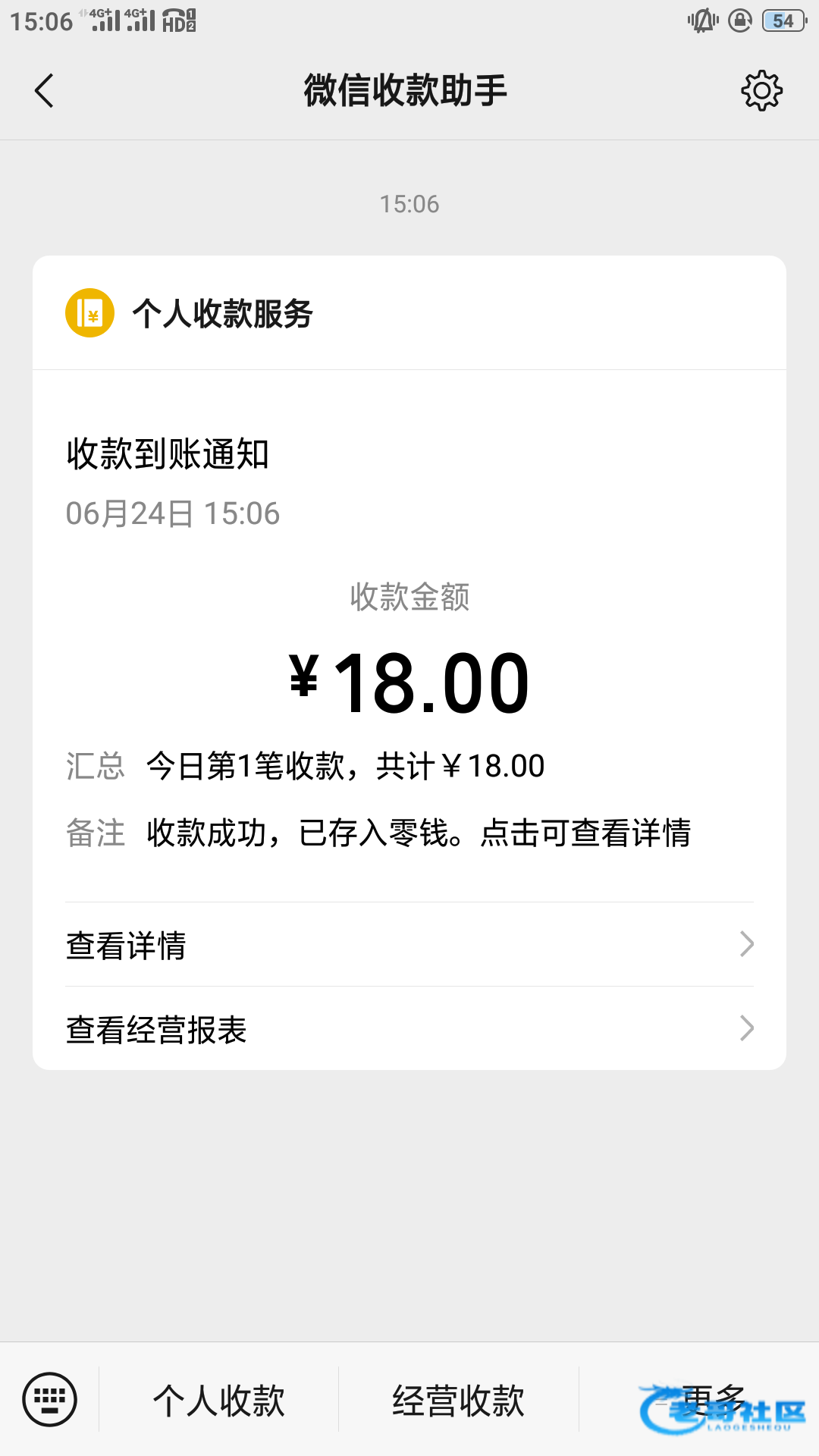Open the 收款到账通知 payment card
The width and height of the screenshot is (819, 1456).
pyautogui.click(x=409, y=637)
